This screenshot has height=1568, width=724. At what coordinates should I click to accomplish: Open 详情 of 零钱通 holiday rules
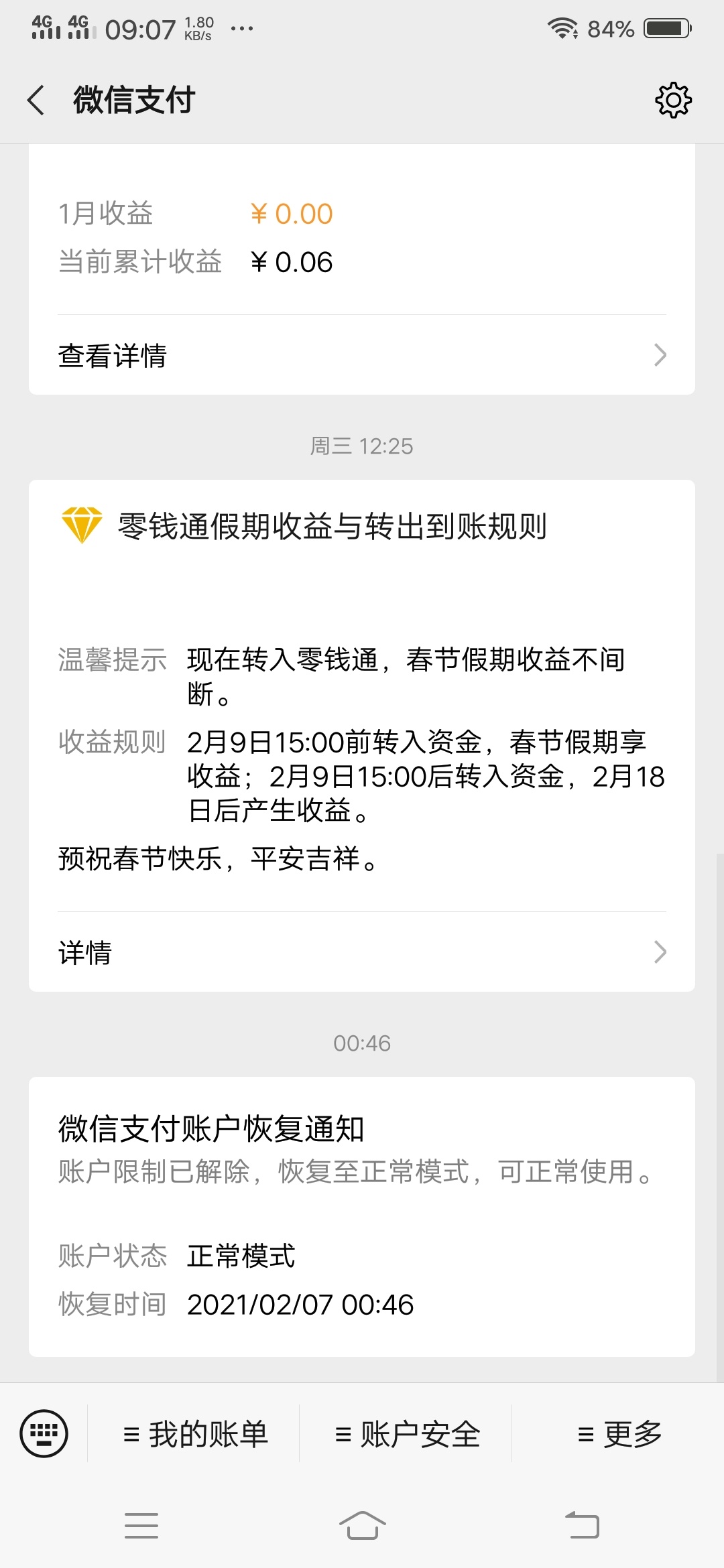coord(362,952)
